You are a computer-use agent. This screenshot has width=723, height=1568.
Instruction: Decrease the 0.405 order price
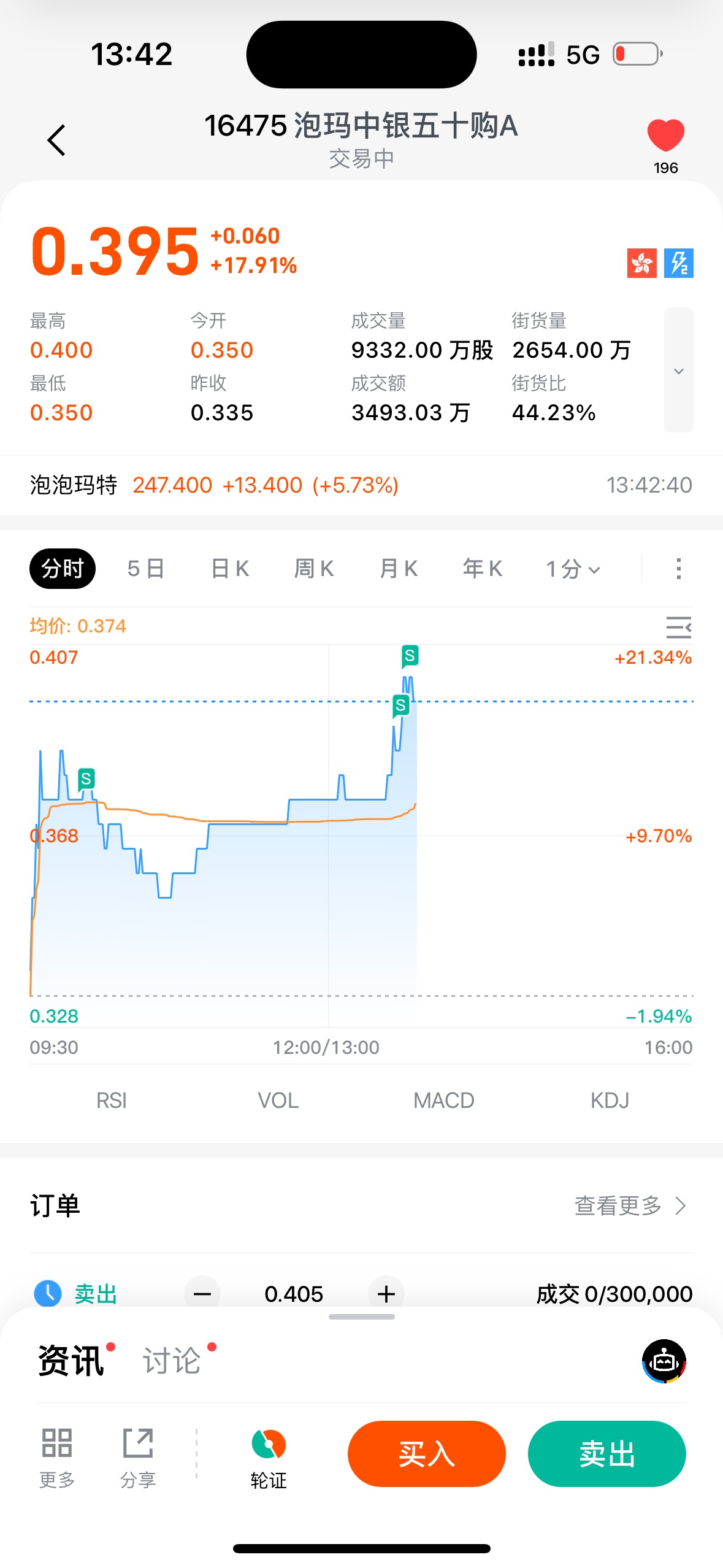click(x=202, y=1294)
